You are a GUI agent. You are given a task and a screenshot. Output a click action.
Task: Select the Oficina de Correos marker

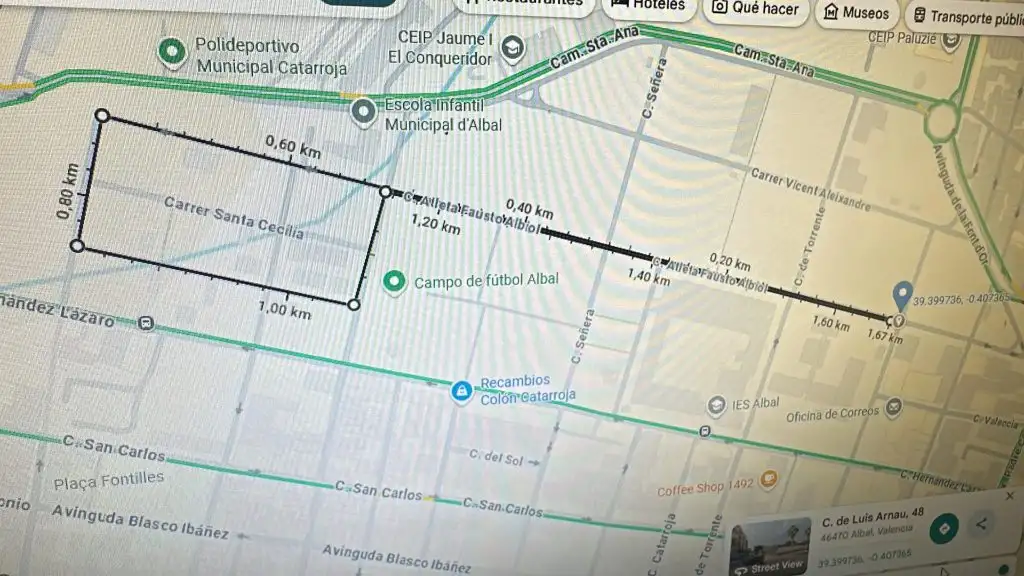click(893, 406)
